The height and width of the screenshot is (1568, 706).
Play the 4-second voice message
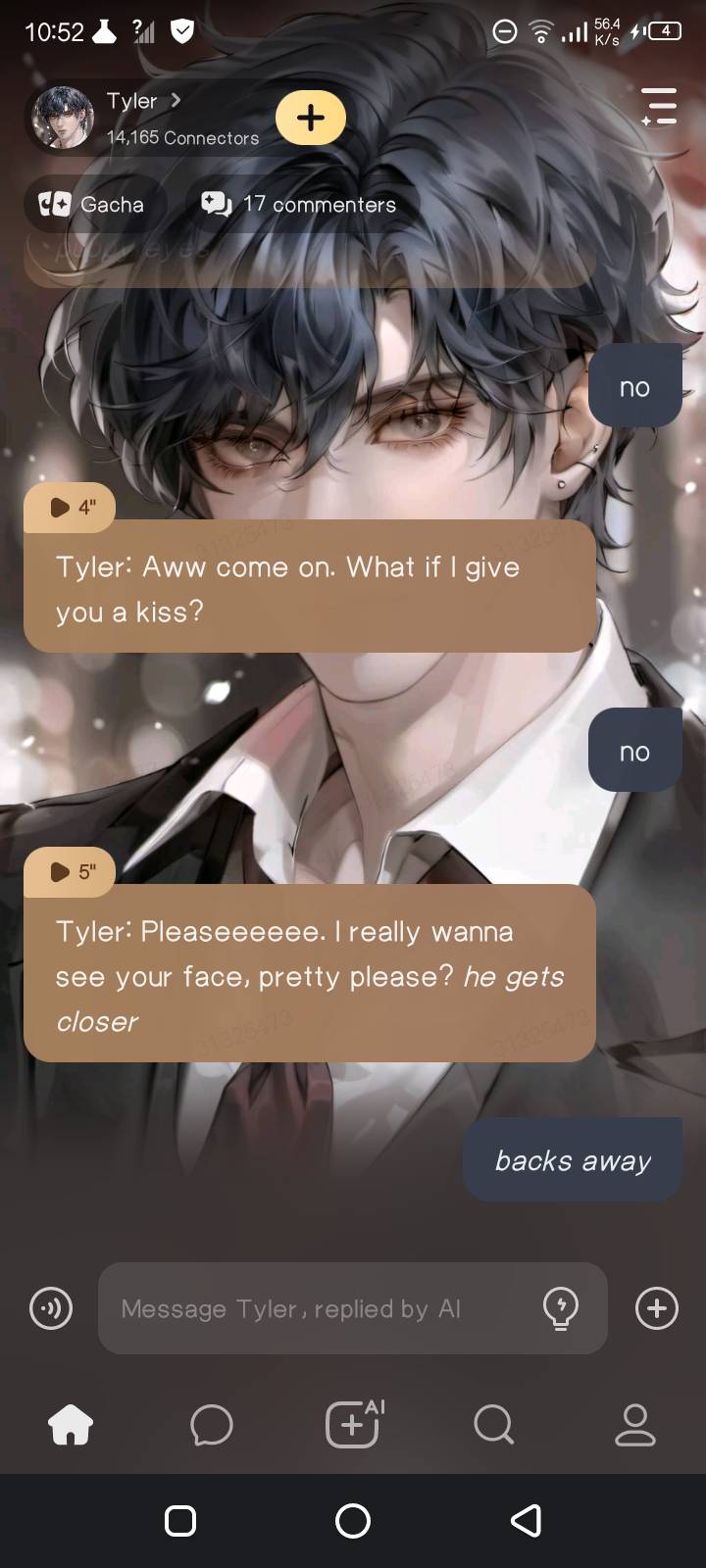70,507
